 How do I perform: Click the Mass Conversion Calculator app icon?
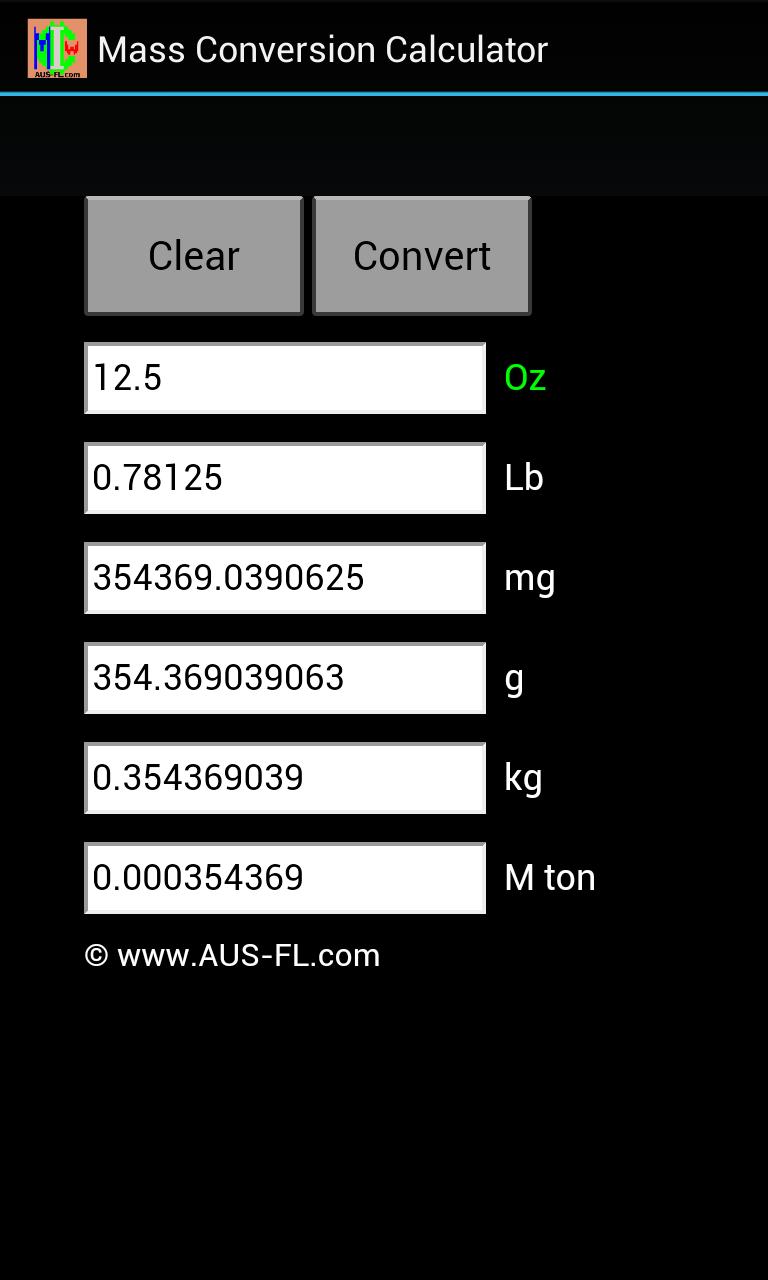57,47
